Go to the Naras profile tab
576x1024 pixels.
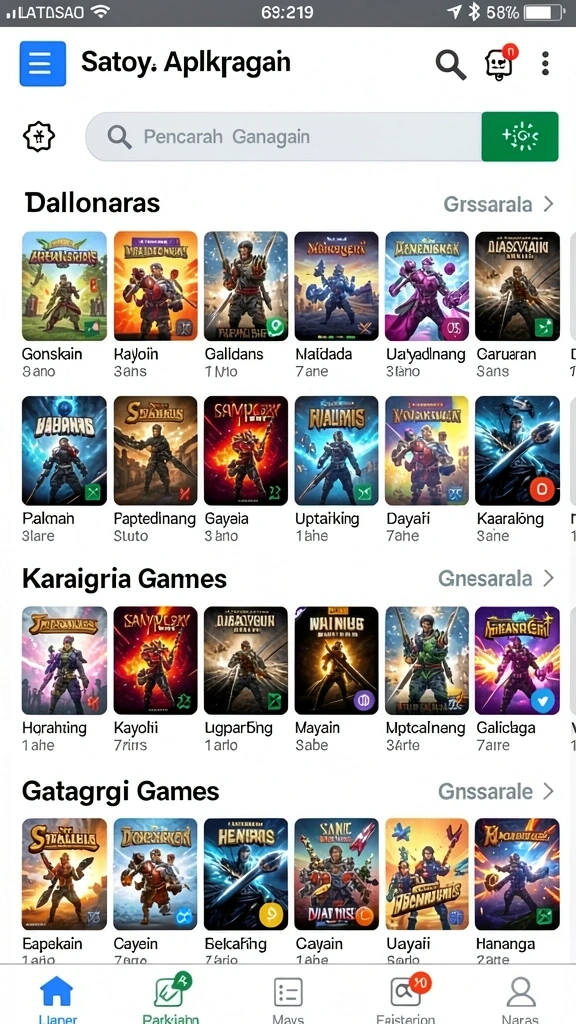pyautogui.click(x=520, y=998)
